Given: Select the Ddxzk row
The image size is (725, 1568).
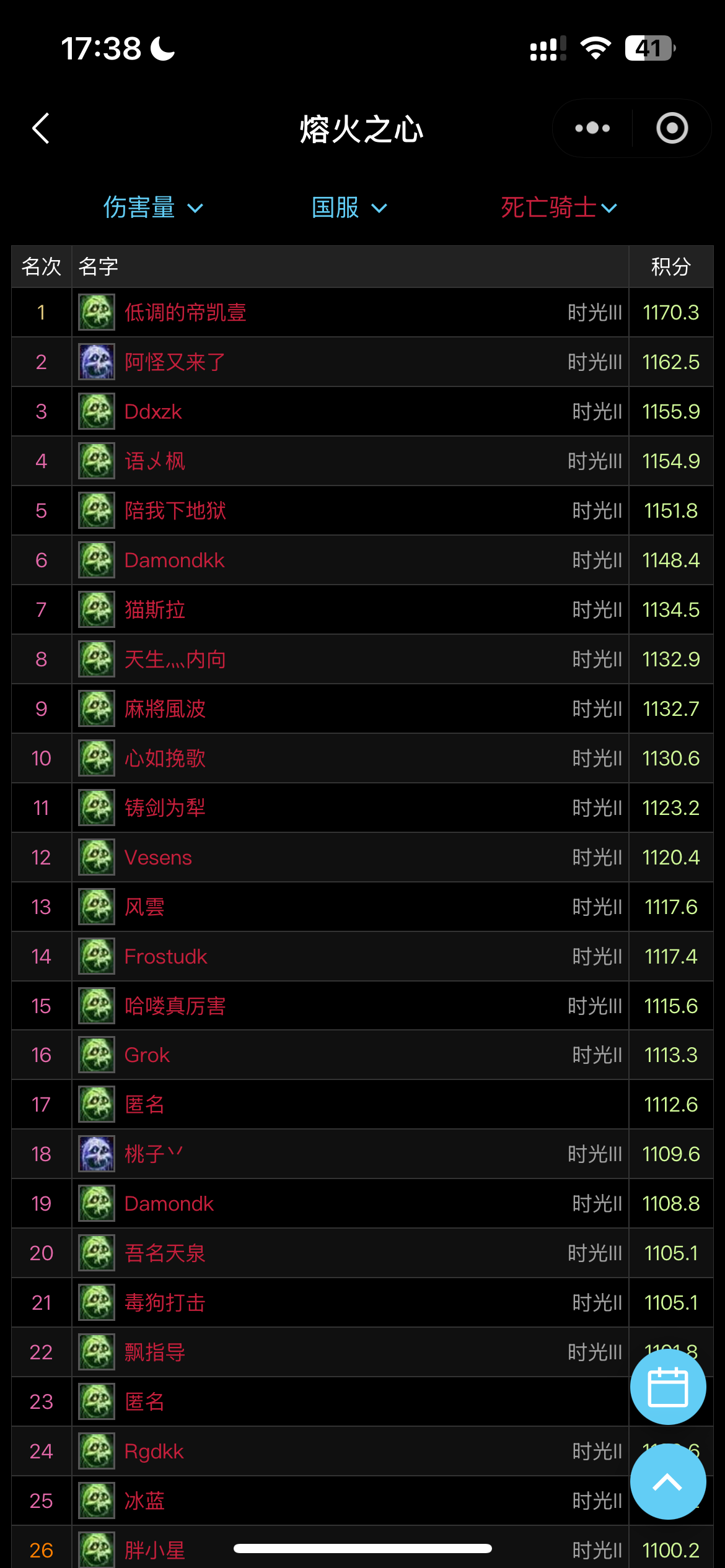Looking at the screenshot, I should 153,412.
